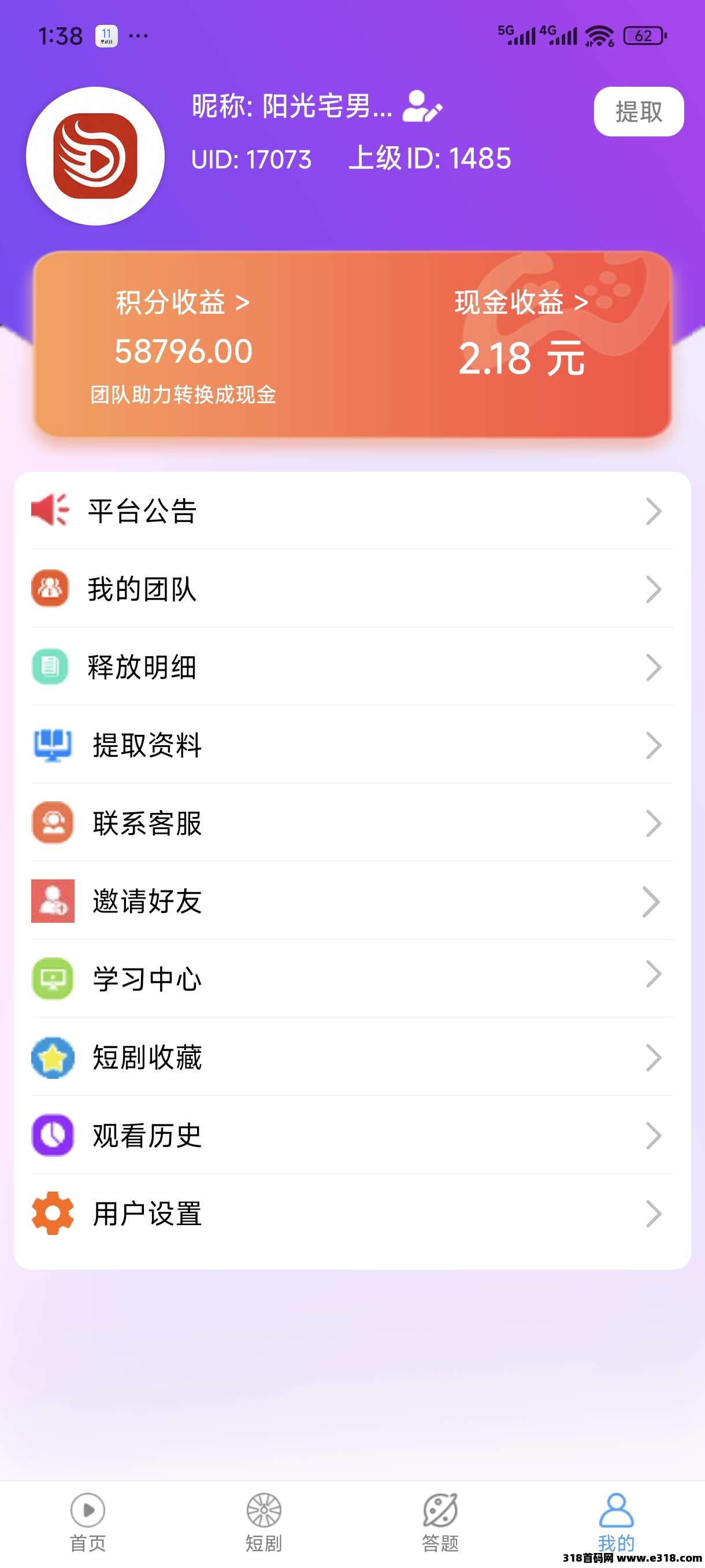This screenshot has width=705, height=1568.
Task: Edit nickname via the pencil icon
Action: (423, 107)
